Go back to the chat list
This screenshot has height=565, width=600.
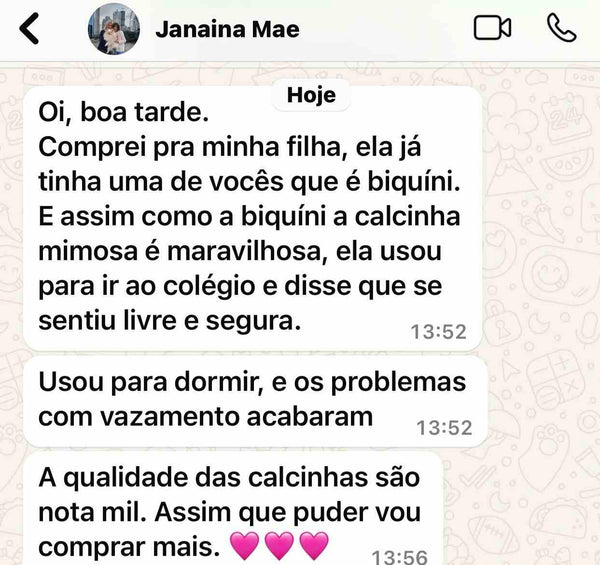pyautogui.click(x=30, y=29)
